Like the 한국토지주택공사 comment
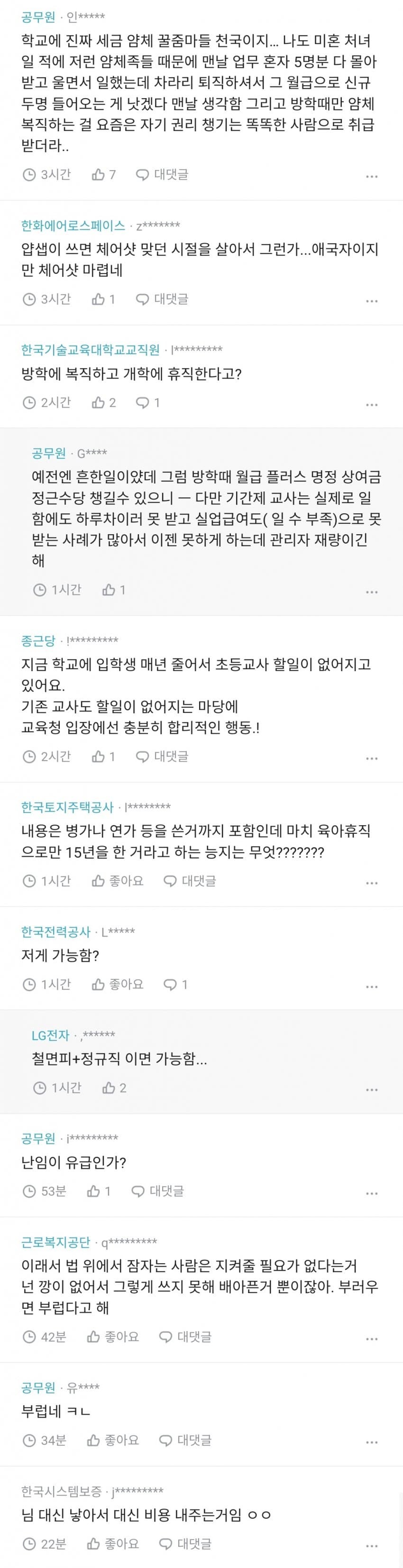Screen dimensions: 403x1568 118,881
